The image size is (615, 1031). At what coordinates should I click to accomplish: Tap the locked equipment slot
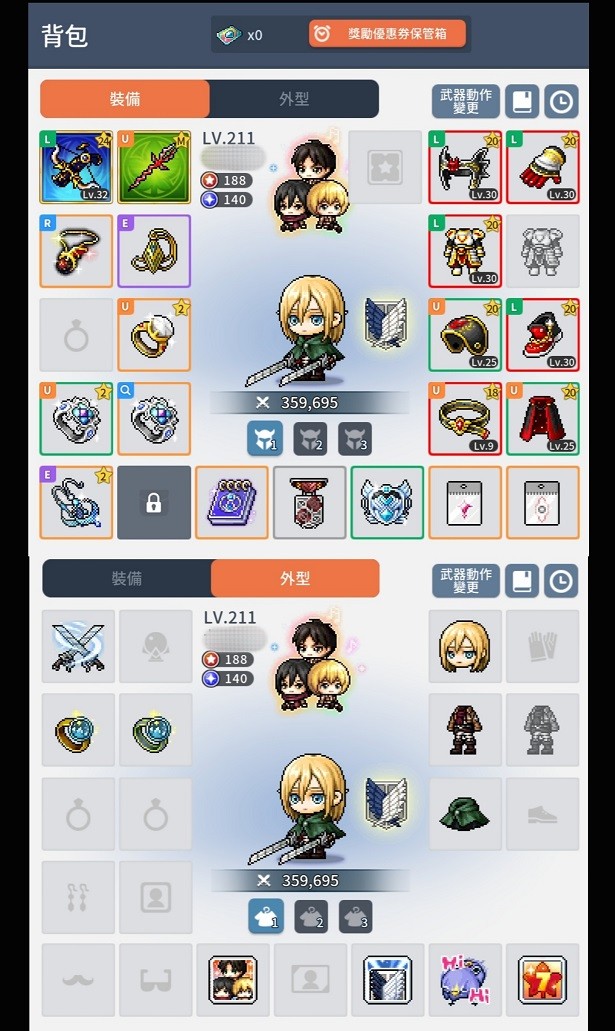click(154, 503)
